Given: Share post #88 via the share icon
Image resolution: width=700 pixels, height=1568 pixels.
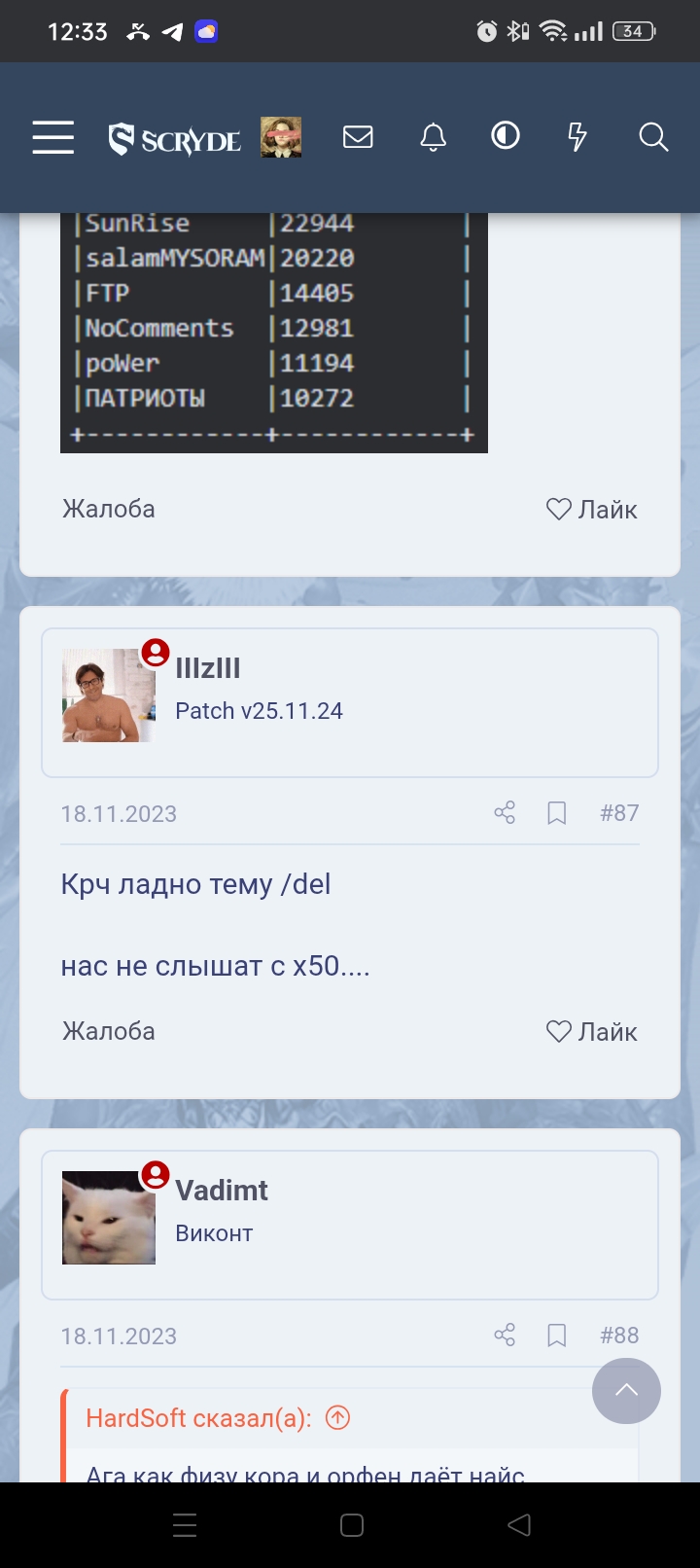Looking at the screenshot, I should click(x=505, y=1336).
